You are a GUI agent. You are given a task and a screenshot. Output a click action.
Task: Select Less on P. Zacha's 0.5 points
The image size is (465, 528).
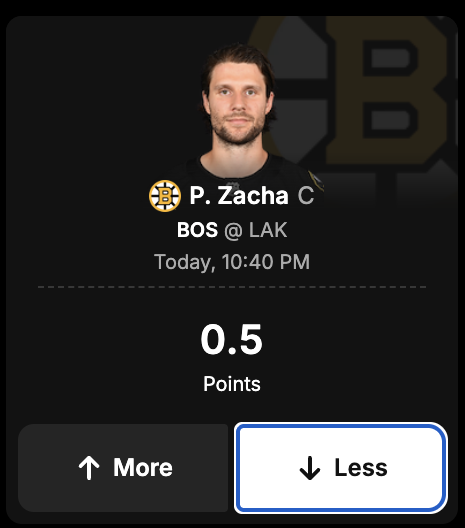click(x=341, y=468)
